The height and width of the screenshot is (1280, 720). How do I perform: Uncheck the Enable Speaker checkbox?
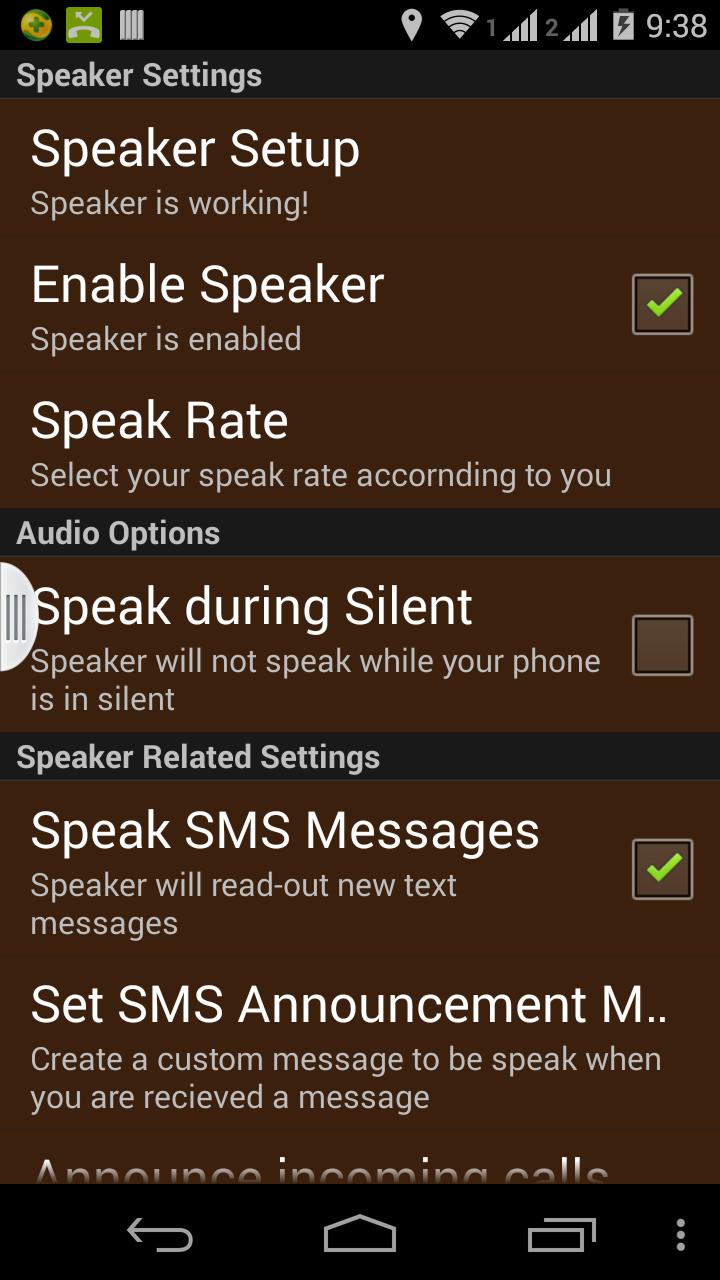pos(661,303)
